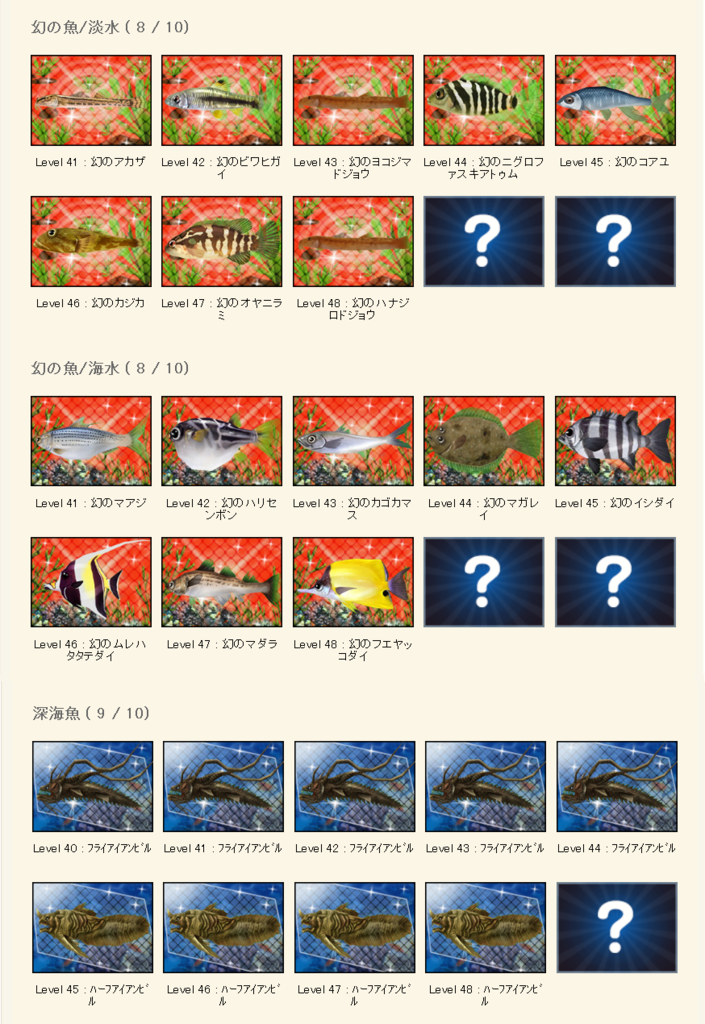Open the 幻のマアジ saltwater card
Image resolution: width=705 pixels, height=1024 pixels.
pos(91,442)
